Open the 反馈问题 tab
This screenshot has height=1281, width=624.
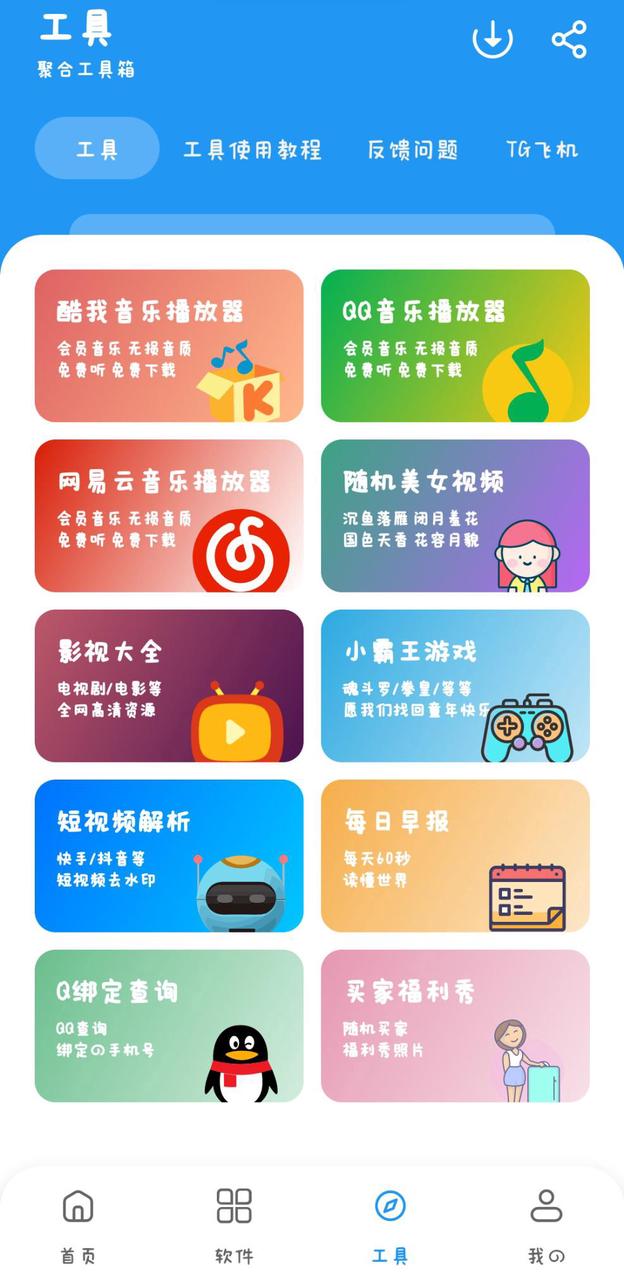[412, 150]
